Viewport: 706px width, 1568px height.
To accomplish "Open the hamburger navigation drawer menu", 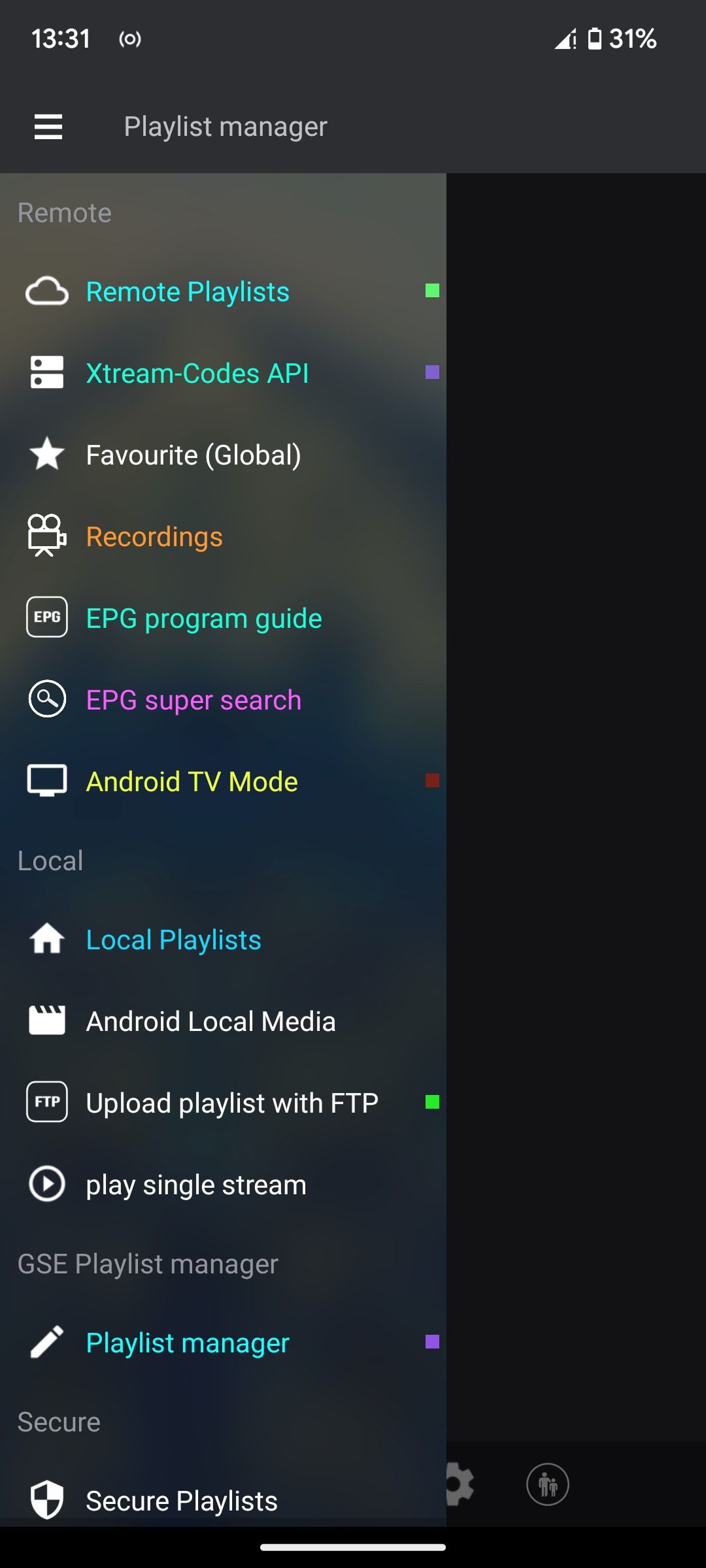I will (47, 126).
